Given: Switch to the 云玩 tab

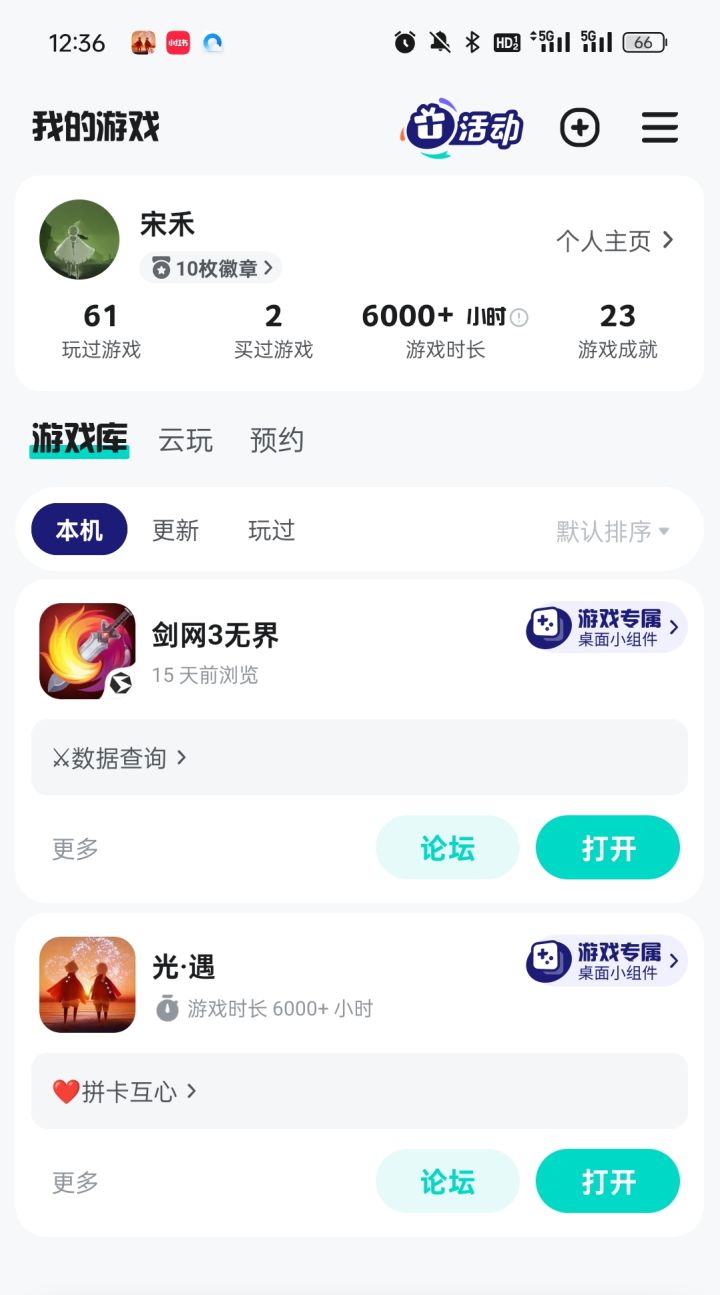Looking at the screenshot, I should pyautogui.click(x=186, y=441).
